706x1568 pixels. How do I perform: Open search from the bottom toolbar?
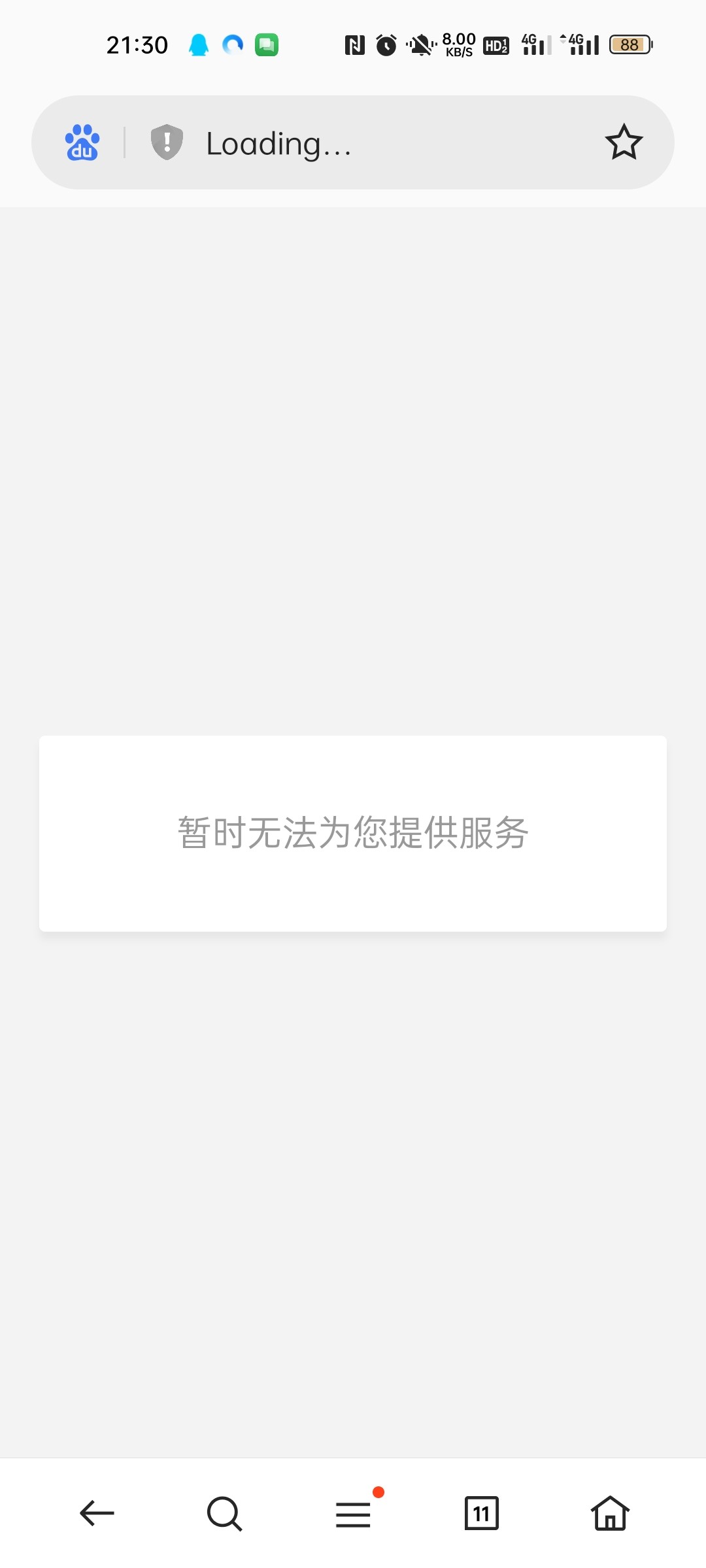pyautogui.click(x=224, y=1513)
